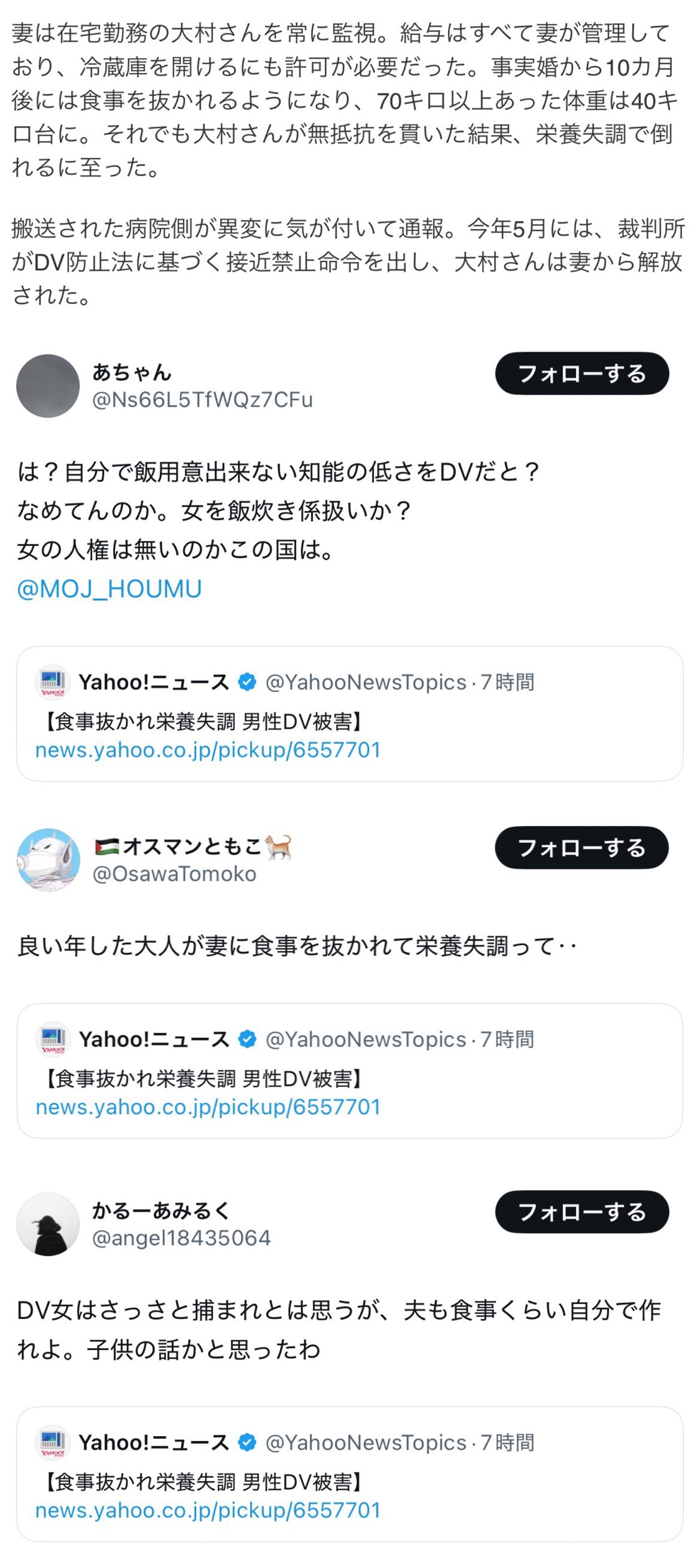The image size is (700, 1568).
Task: Open @Ns66L5TfWQz7CFu username
Action: click(x=202, y=400)
